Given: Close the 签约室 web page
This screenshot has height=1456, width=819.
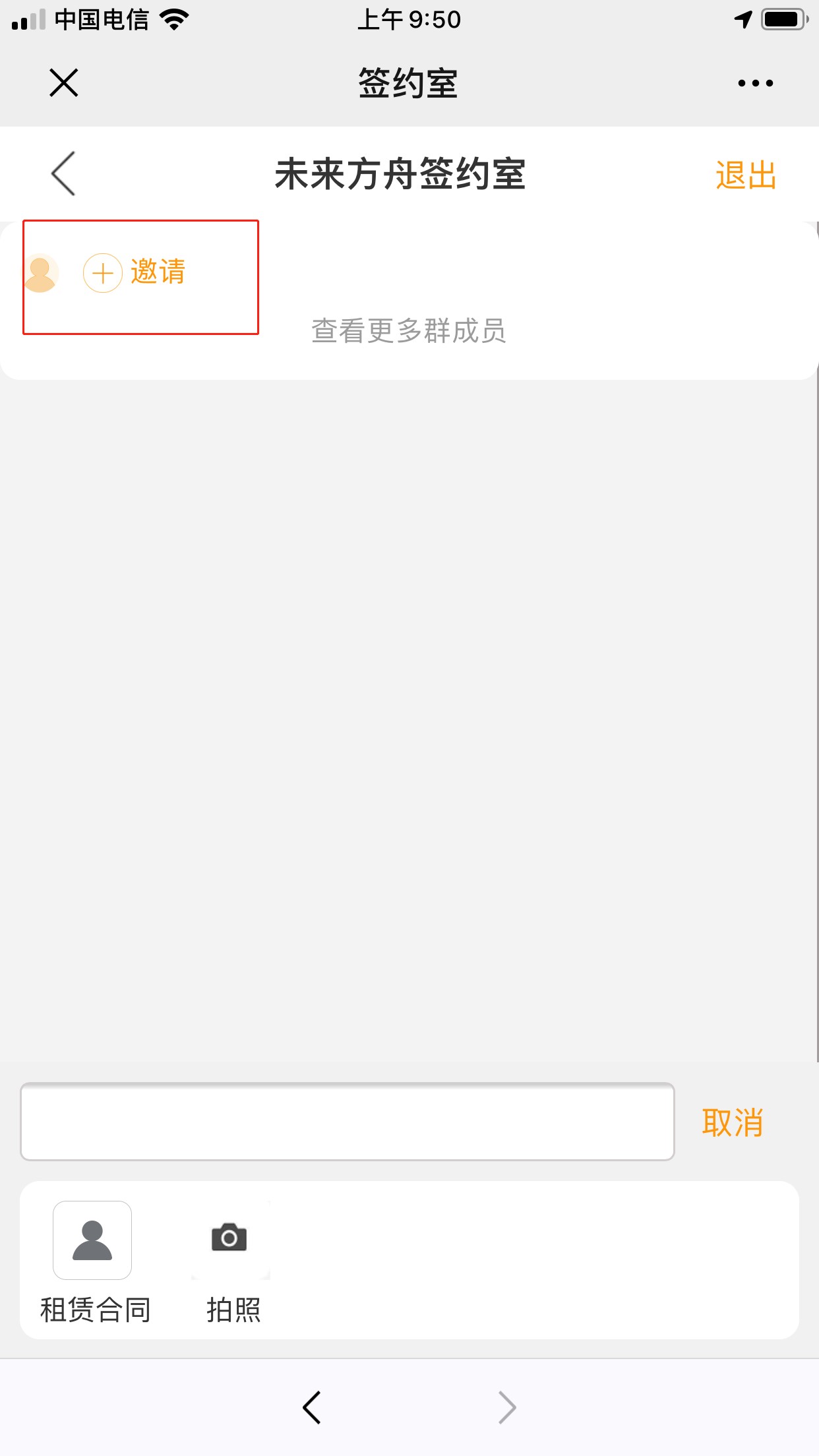Looking at the screenshot, I should click(64, 83).
